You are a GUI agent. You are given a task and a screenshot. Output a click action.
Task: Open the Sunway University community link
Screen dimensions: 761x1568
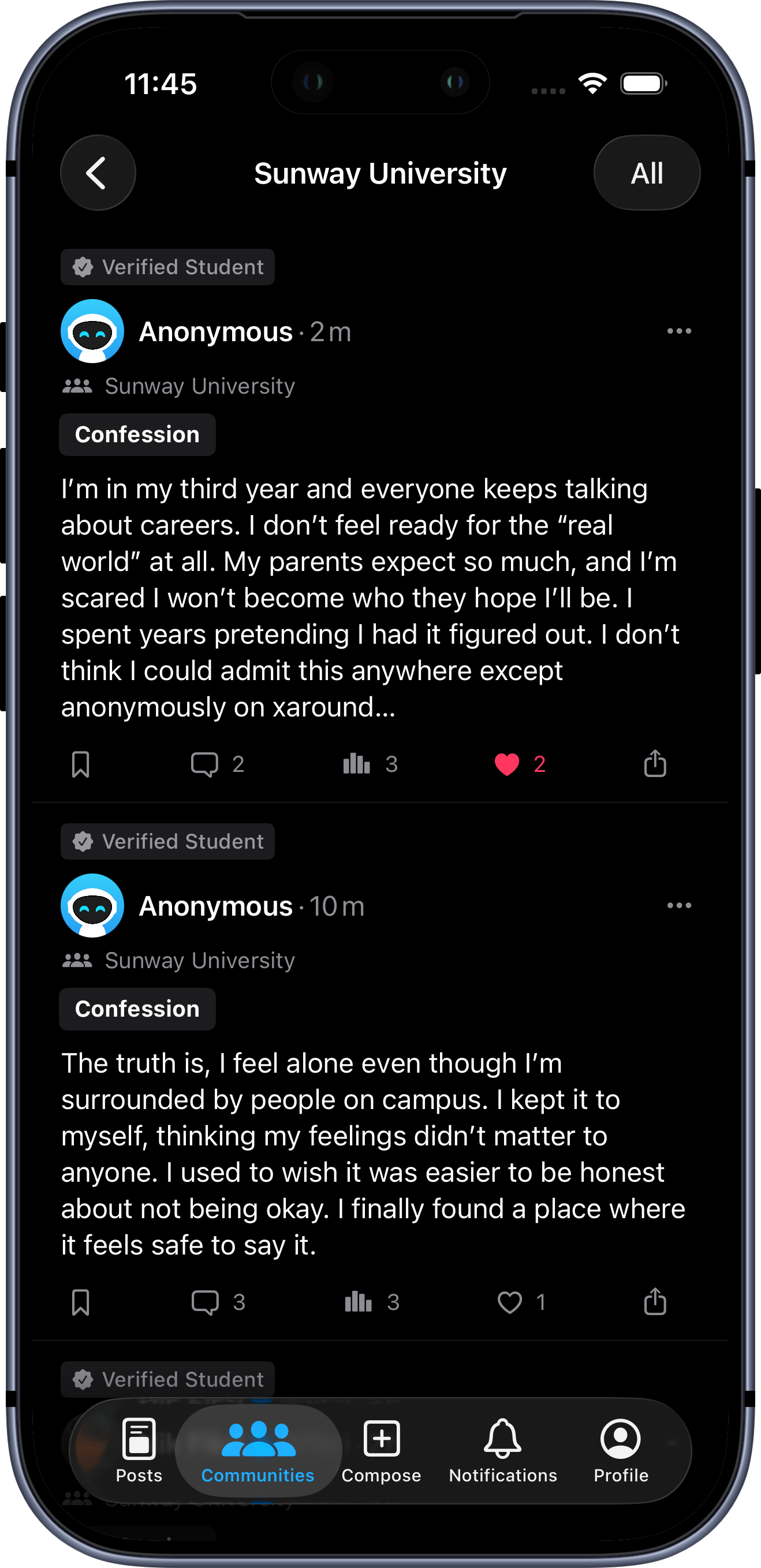200,385
